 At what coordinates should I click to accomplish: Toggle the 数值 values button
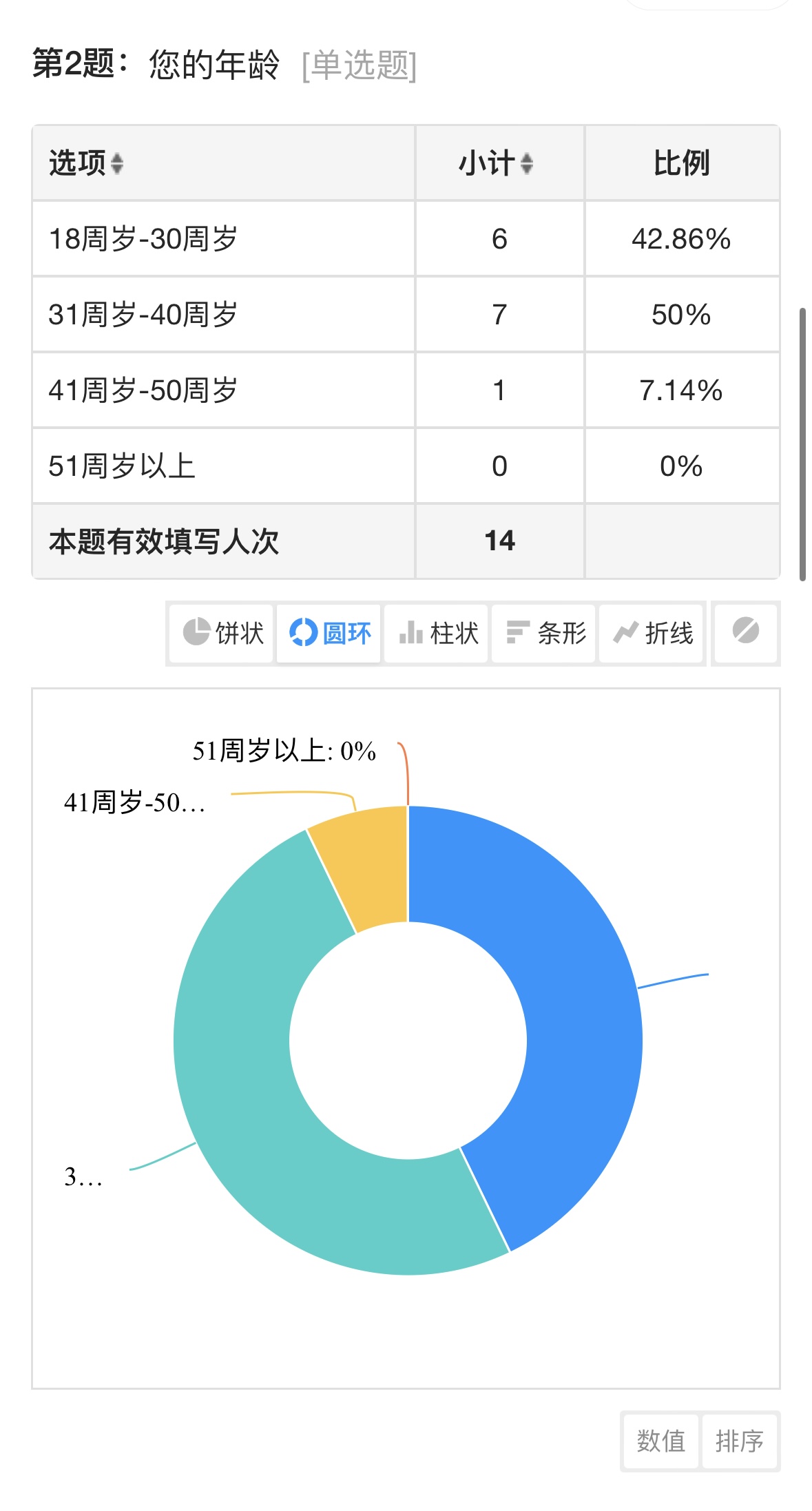tap(660, 1441)
